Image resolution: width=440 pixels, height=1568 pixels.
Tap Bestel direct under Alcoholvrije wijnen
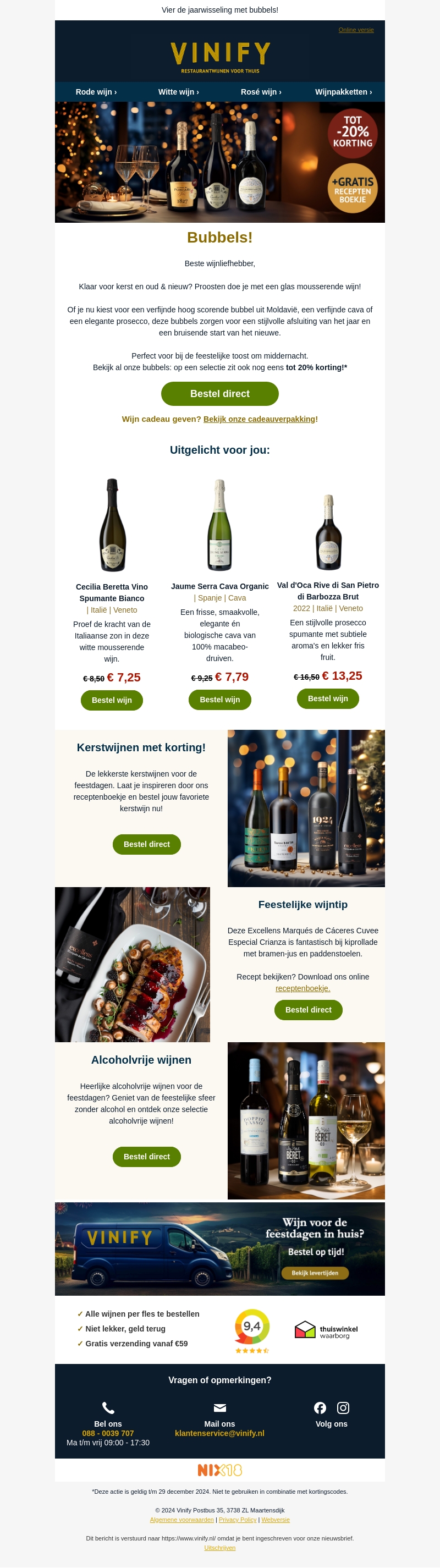[147, 1157]
